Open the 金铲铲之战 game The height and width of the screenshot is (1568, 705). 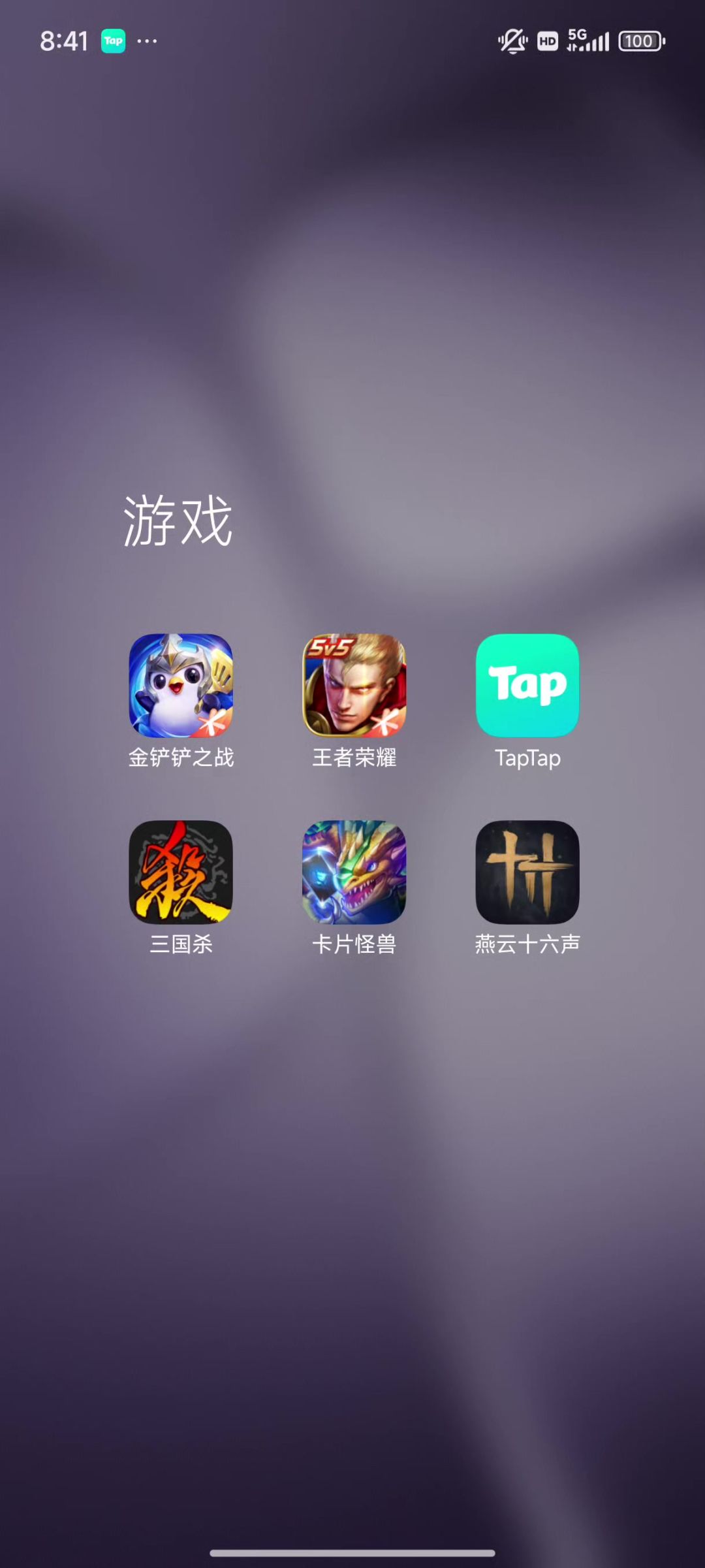pyautogui.click(x=181, y=685)
